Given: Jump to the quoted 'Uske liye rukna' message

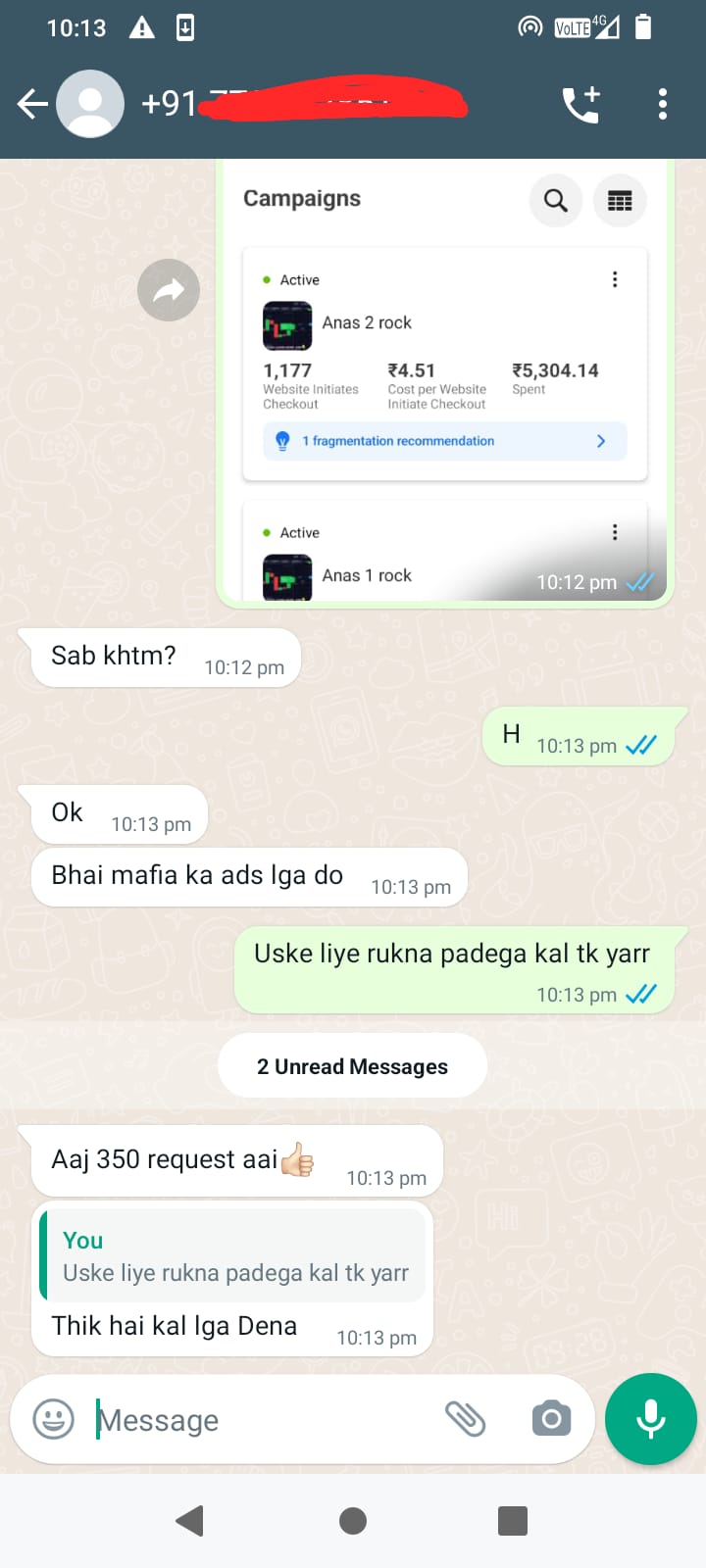Looking at the screenshot, I should click(x=233, y=1256).
